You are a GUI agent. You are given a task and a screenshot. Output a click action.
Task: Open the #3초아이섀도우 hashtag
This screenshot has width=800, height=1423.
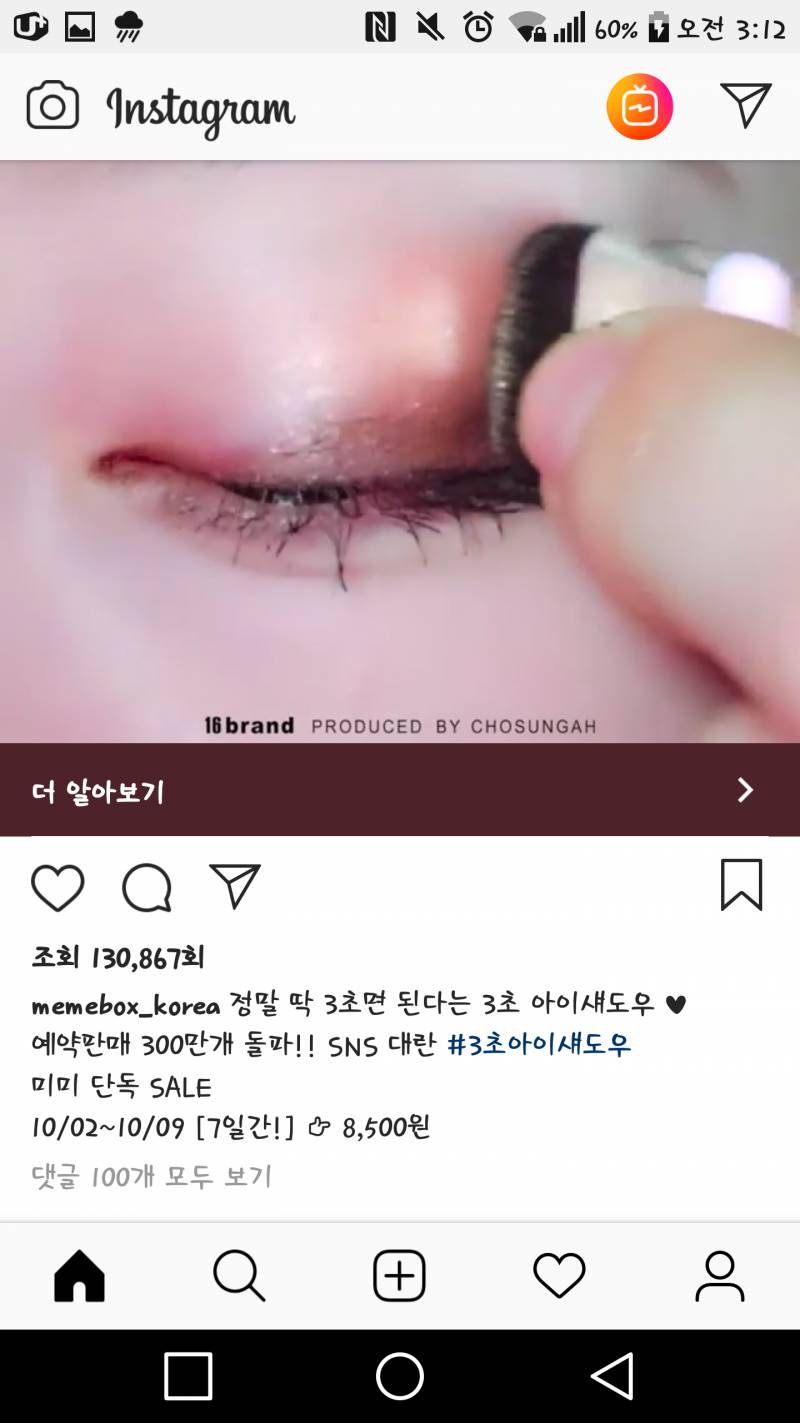click(539, 1045)
